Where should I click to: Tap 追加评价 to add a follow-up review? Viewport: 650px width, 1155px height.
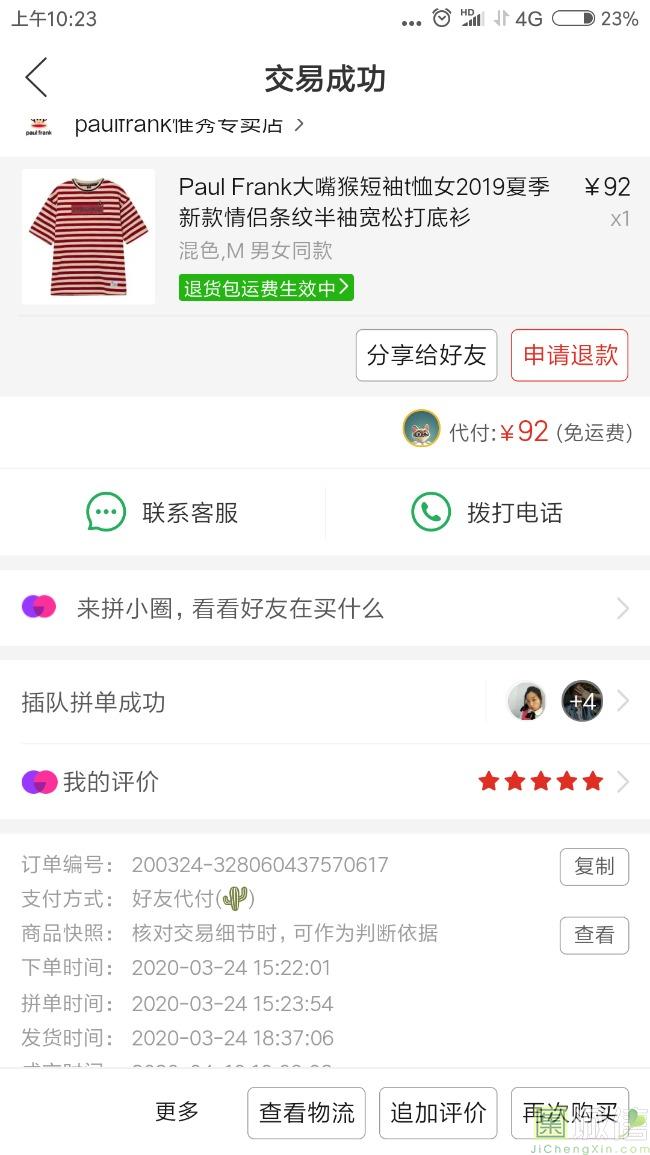438,1113
